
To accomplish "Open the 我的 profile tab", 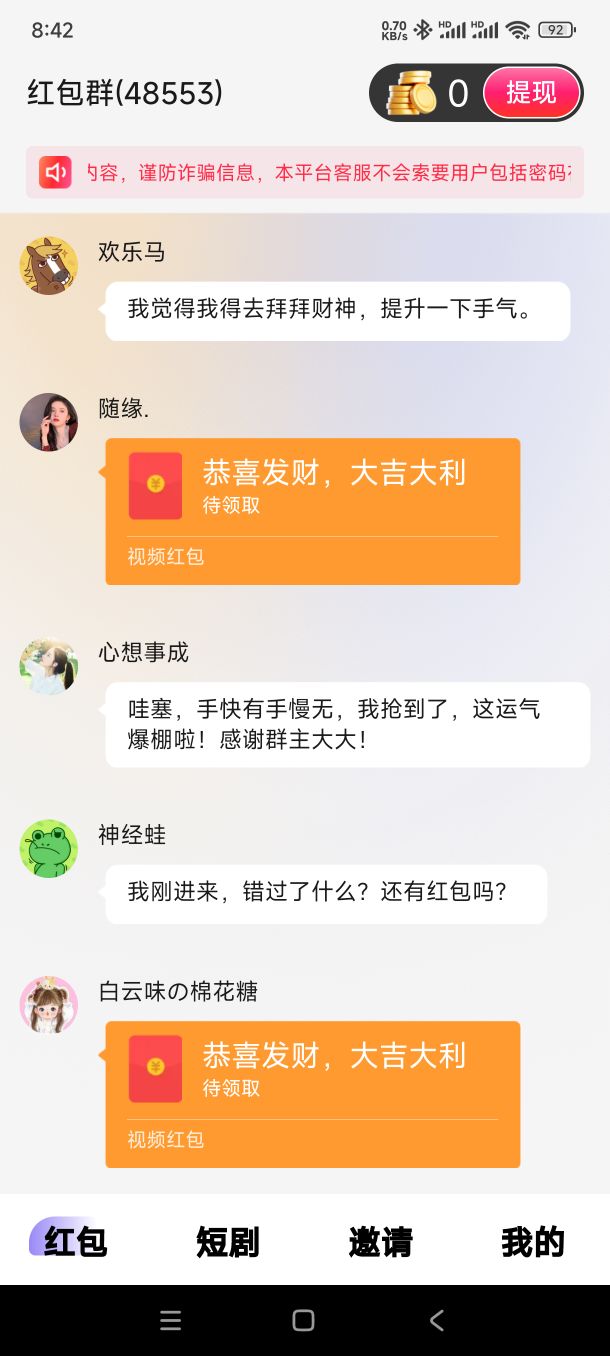I will point(533,1242).
